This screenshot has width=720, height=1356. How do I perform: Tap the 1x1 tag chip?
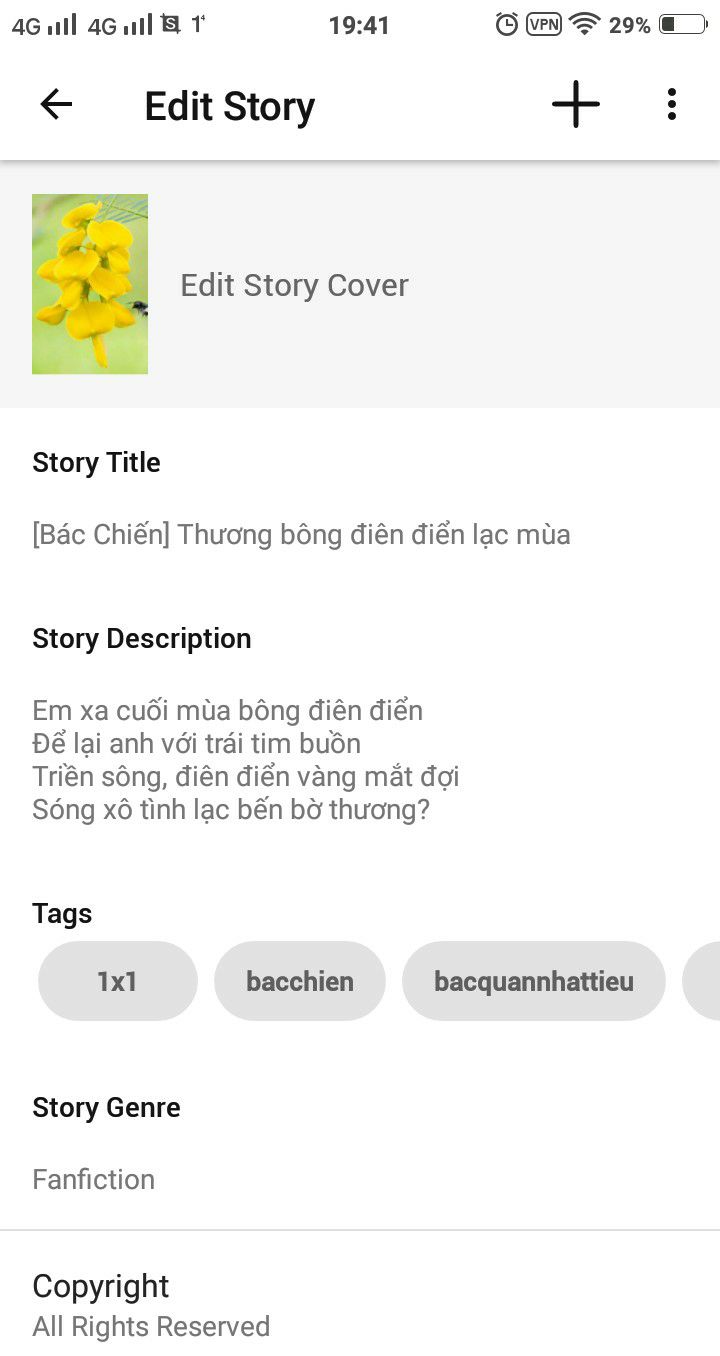click(x=118, y=981)
